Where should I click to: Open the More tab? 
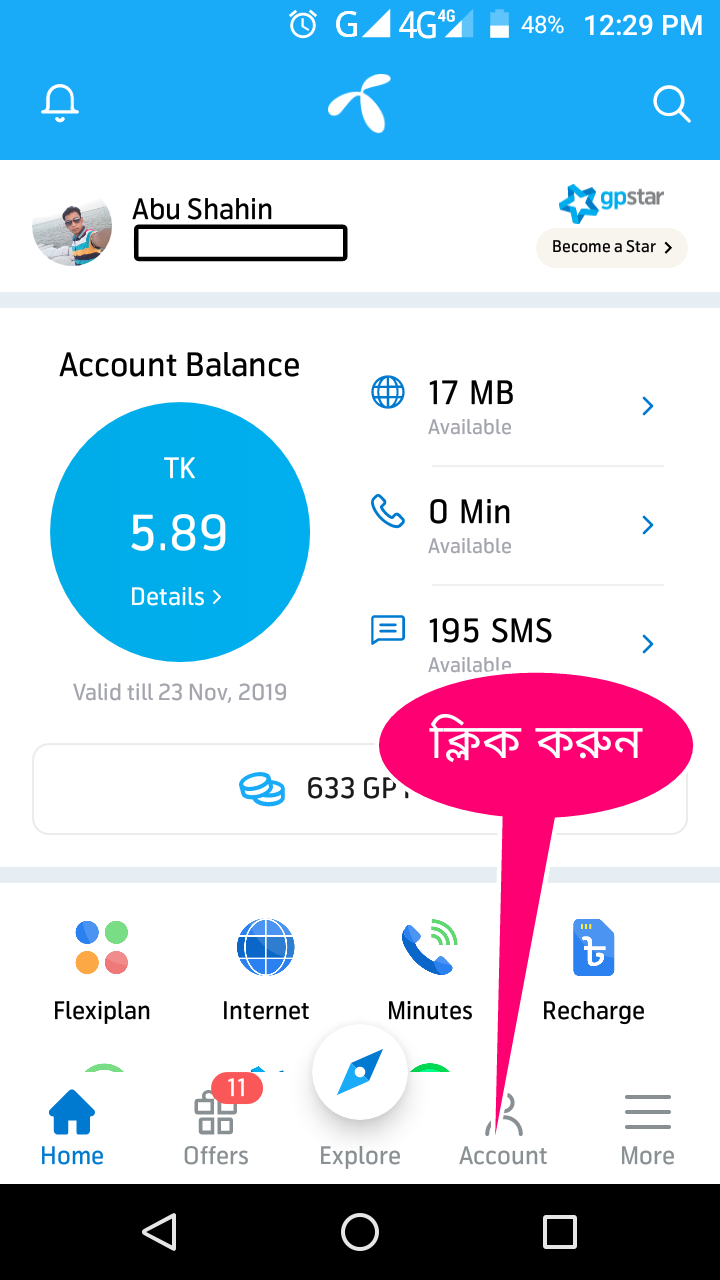pyautogui.click(x=647, y=1130)
